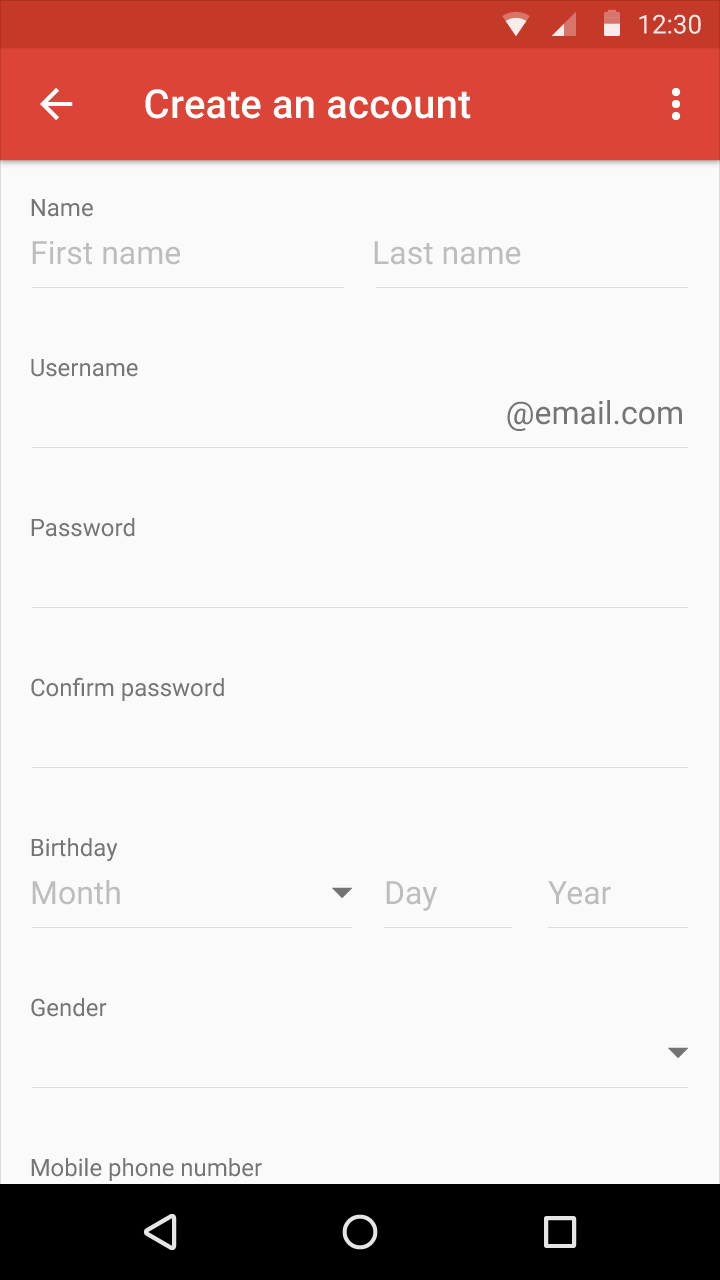Focus the Last name field
The image size is (720, 1280).
coord(530,255)
